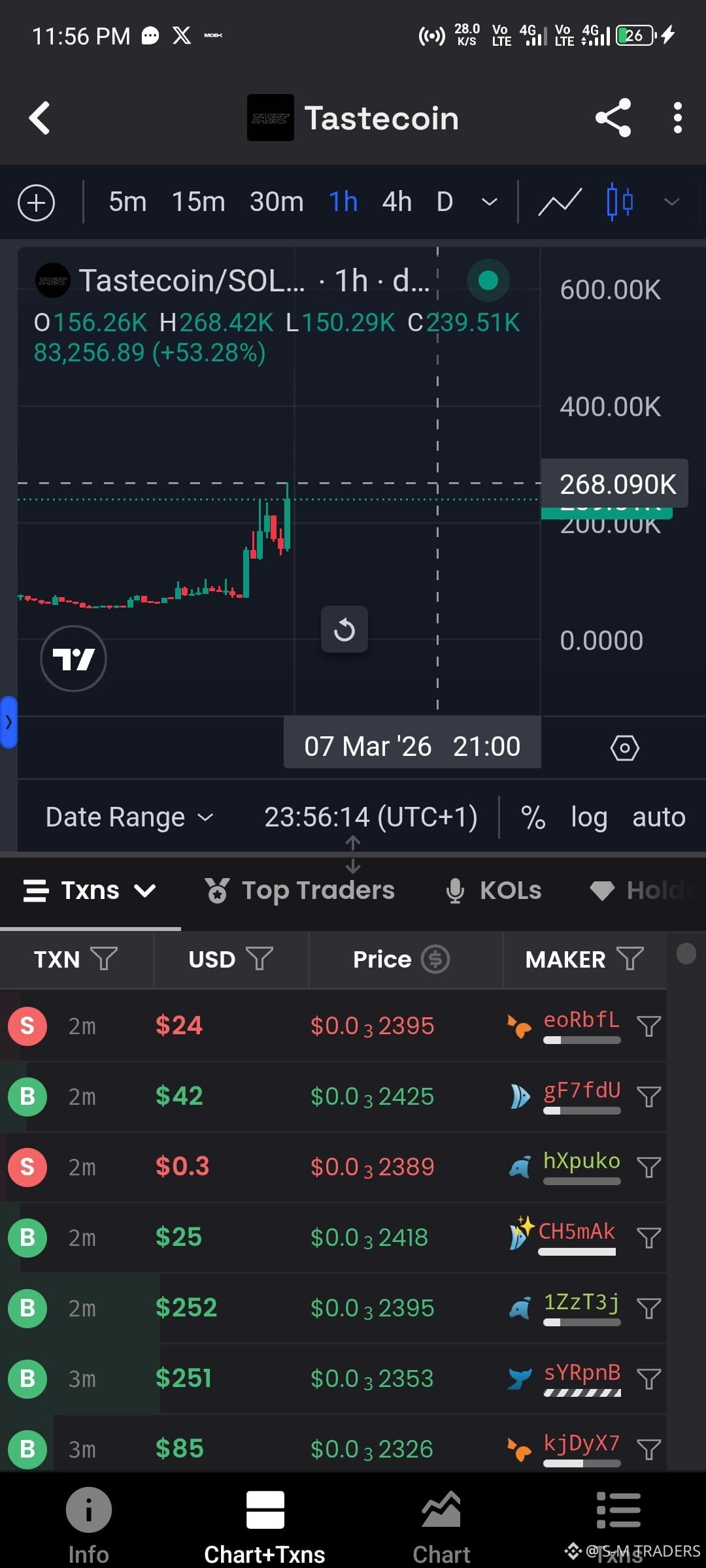Open the indicators line icon
Image resolution: width=706 pixels, height=1568 pixels.
click(560, 203)
